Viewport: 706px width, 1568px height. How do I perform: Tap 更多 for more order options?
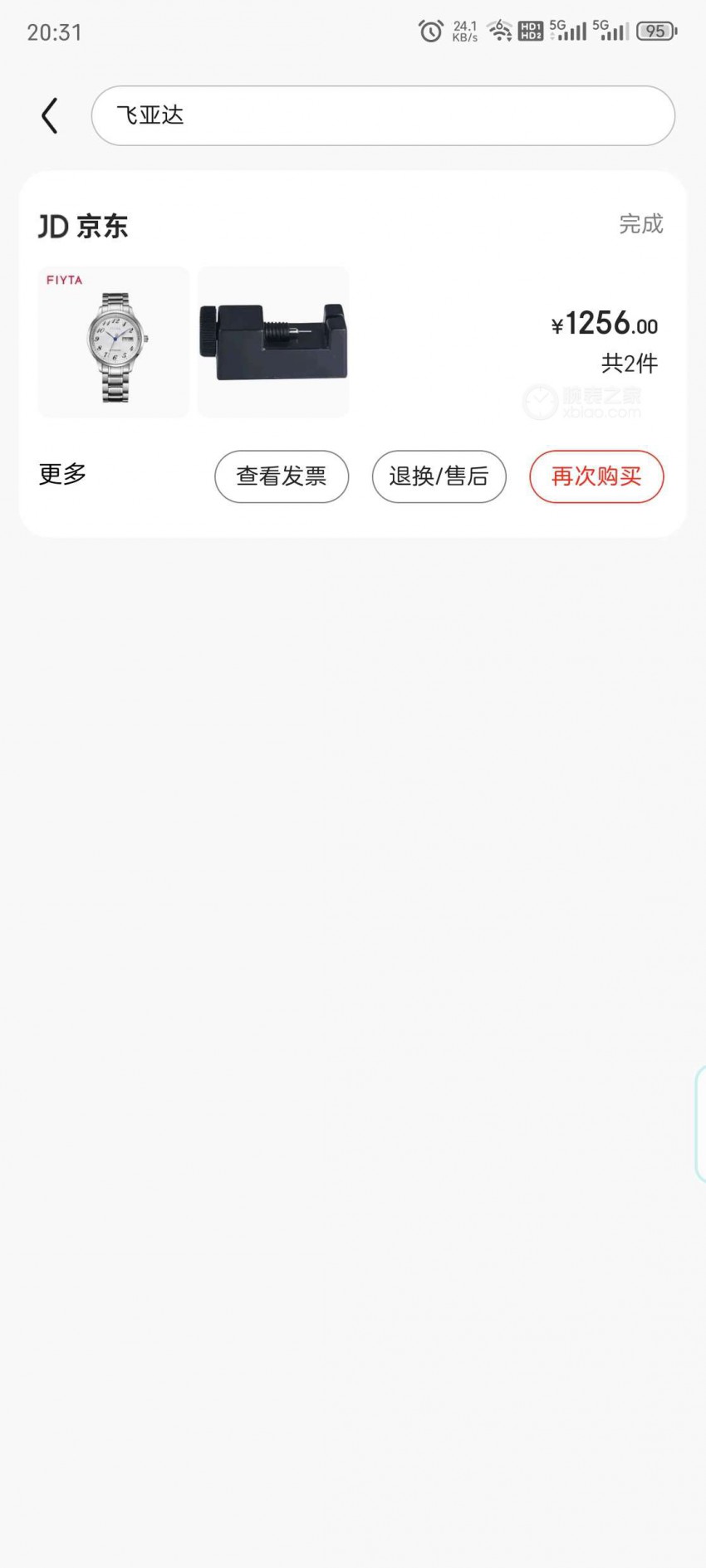coord(62,474)
